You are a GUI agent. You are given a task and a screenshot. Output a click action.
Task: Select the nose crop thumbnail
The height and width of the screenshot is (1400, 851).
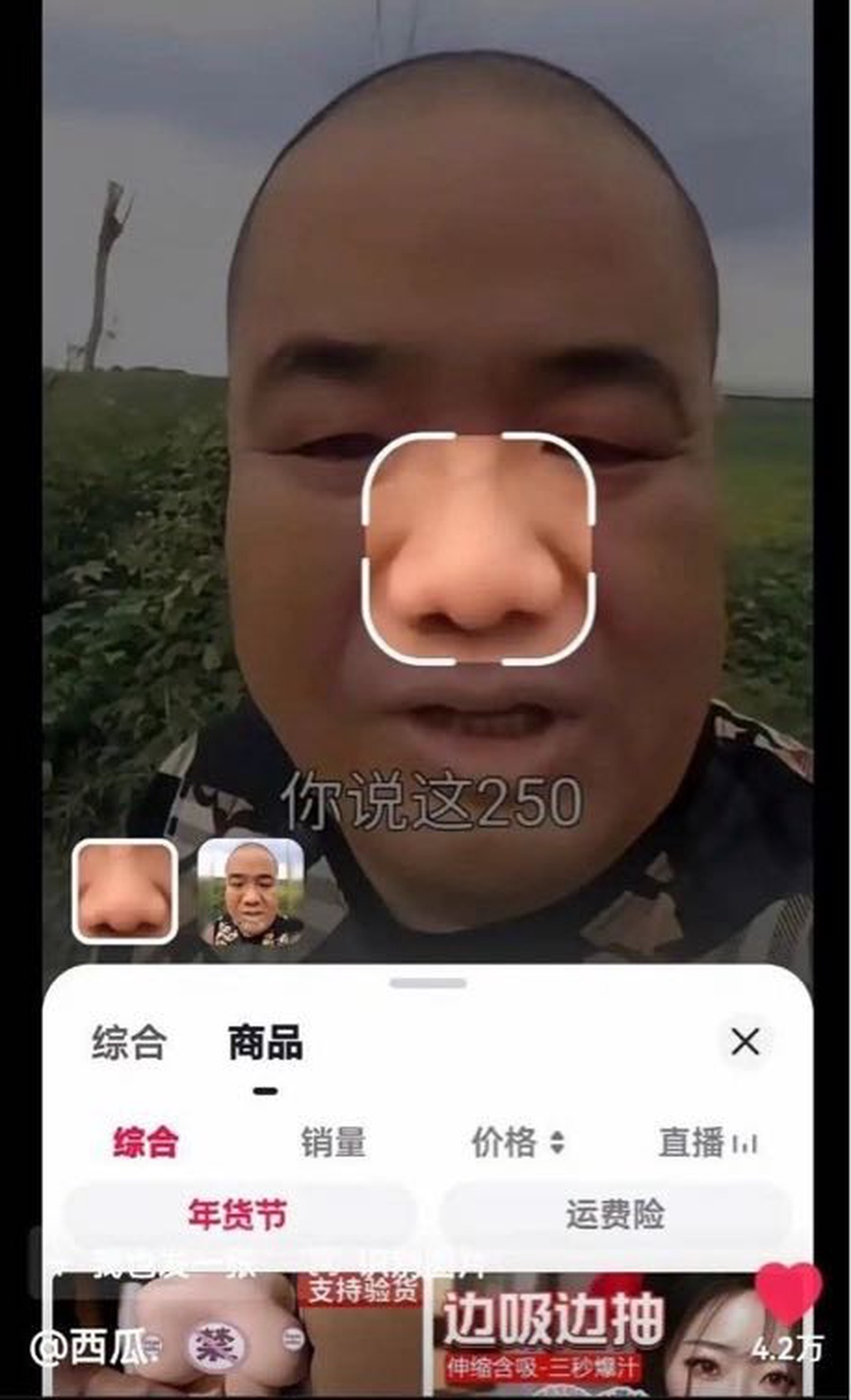point(125,891)
